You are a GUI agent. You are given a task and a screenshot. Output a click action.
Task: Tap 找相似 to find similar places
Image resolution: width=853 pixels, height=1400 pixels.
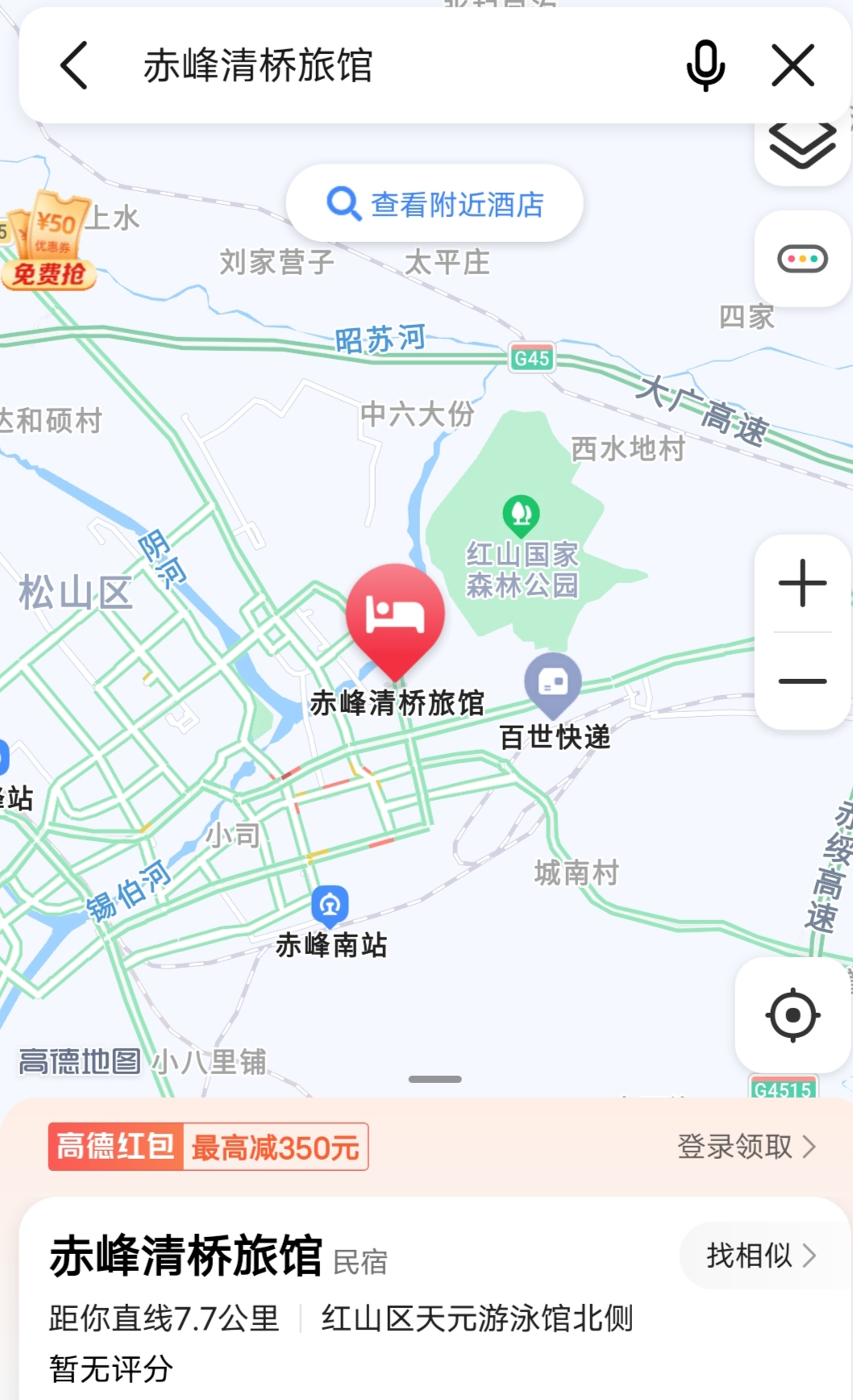(x=759, y=1256)
